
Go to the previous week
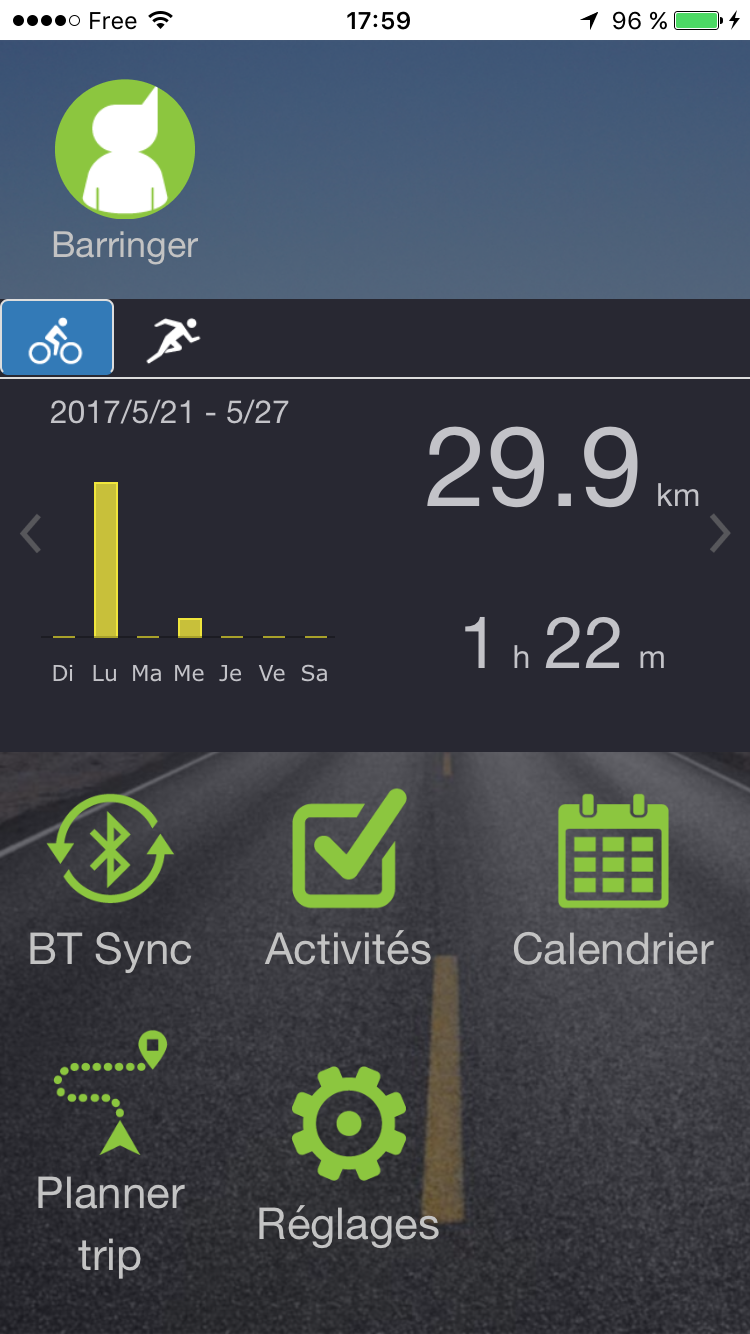click(31, 534)
